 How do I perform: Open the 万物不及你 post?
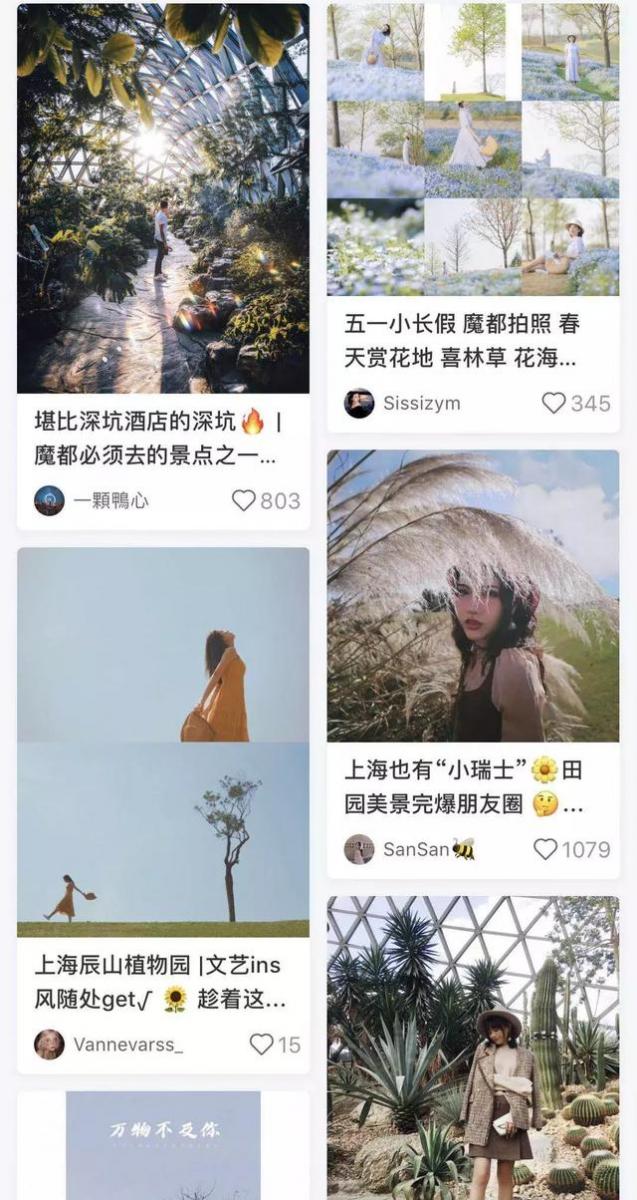coord(163,1145)
